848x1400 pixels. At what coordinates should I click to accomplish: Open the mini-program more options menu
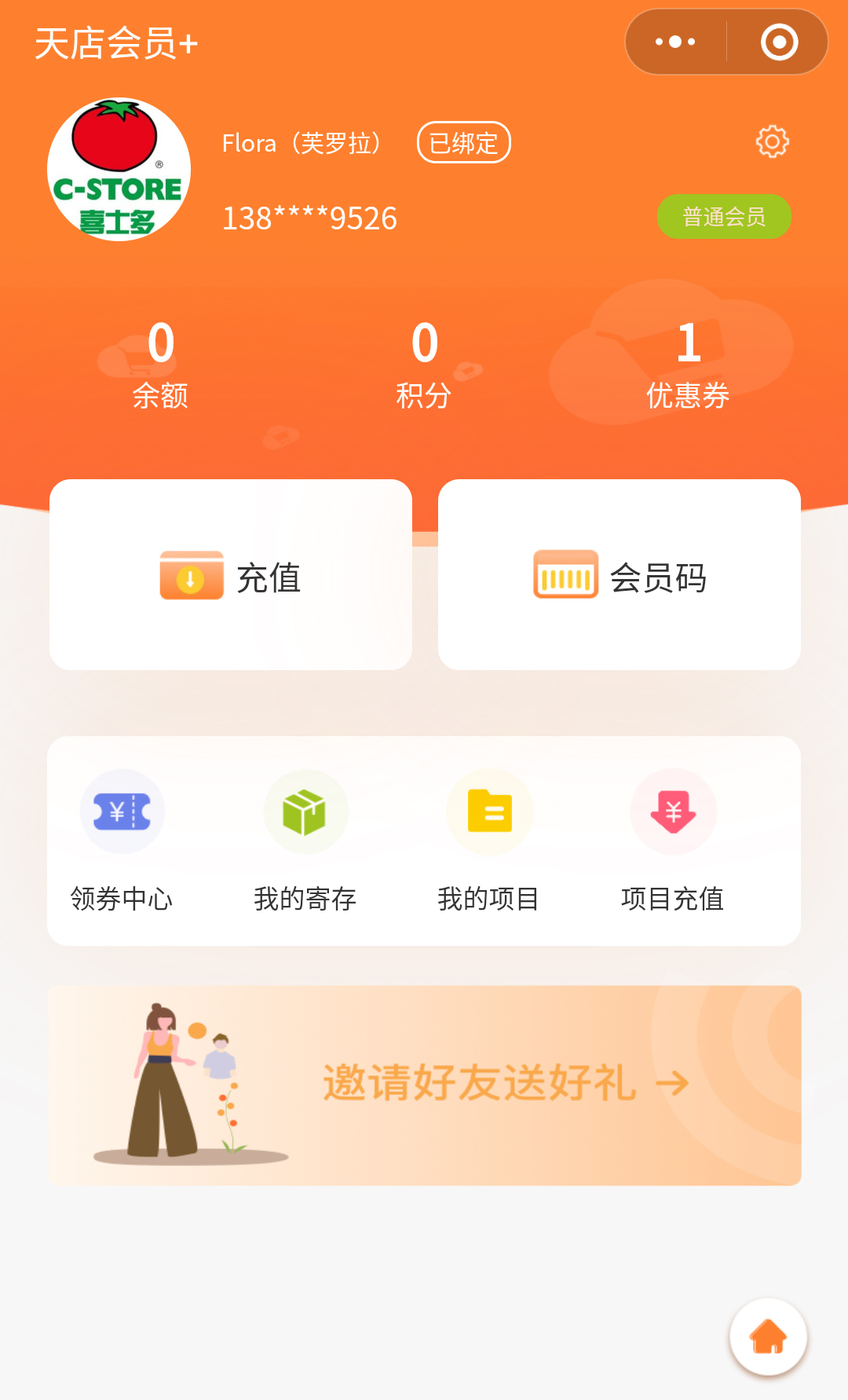coord(674,42)
